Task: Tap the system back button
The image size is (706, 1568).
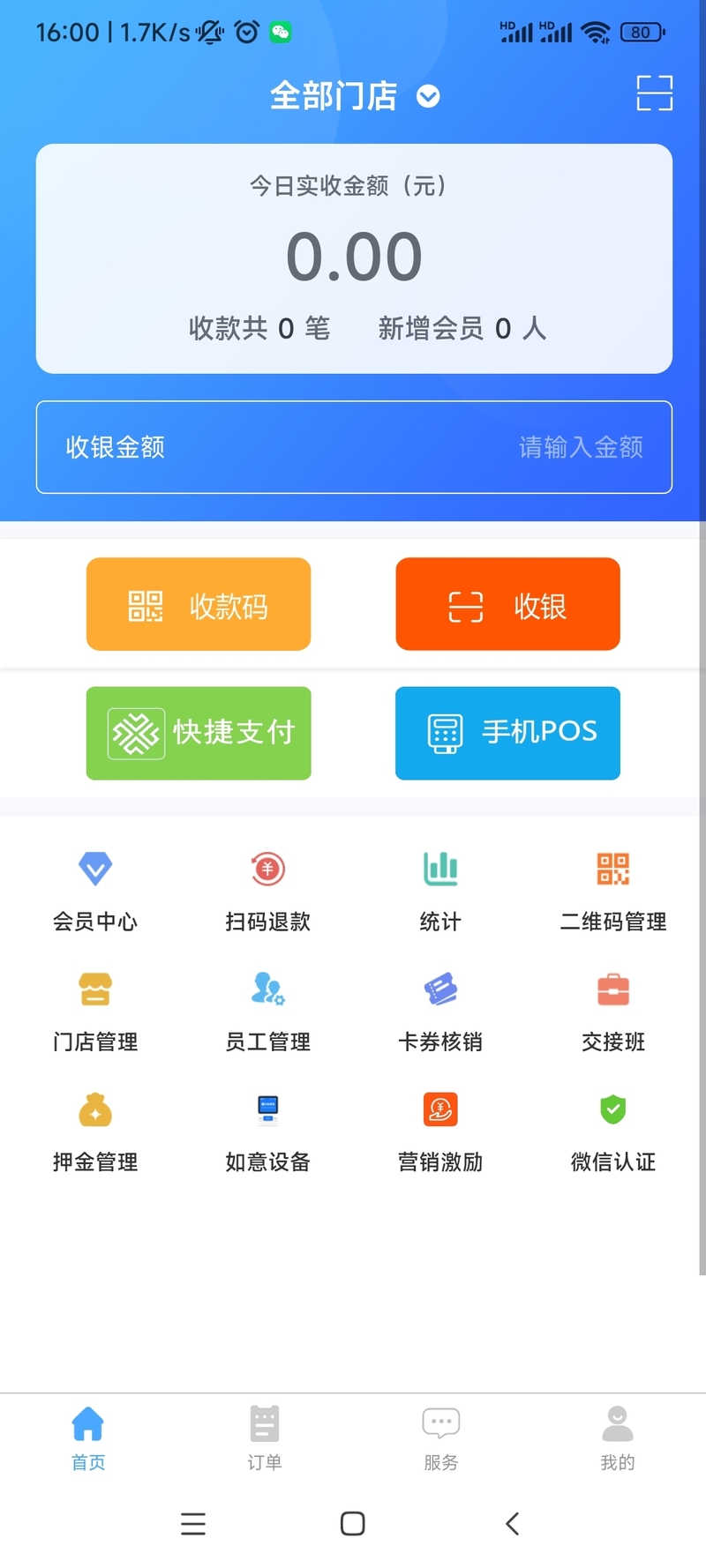Action: [x=513, y=1523]
